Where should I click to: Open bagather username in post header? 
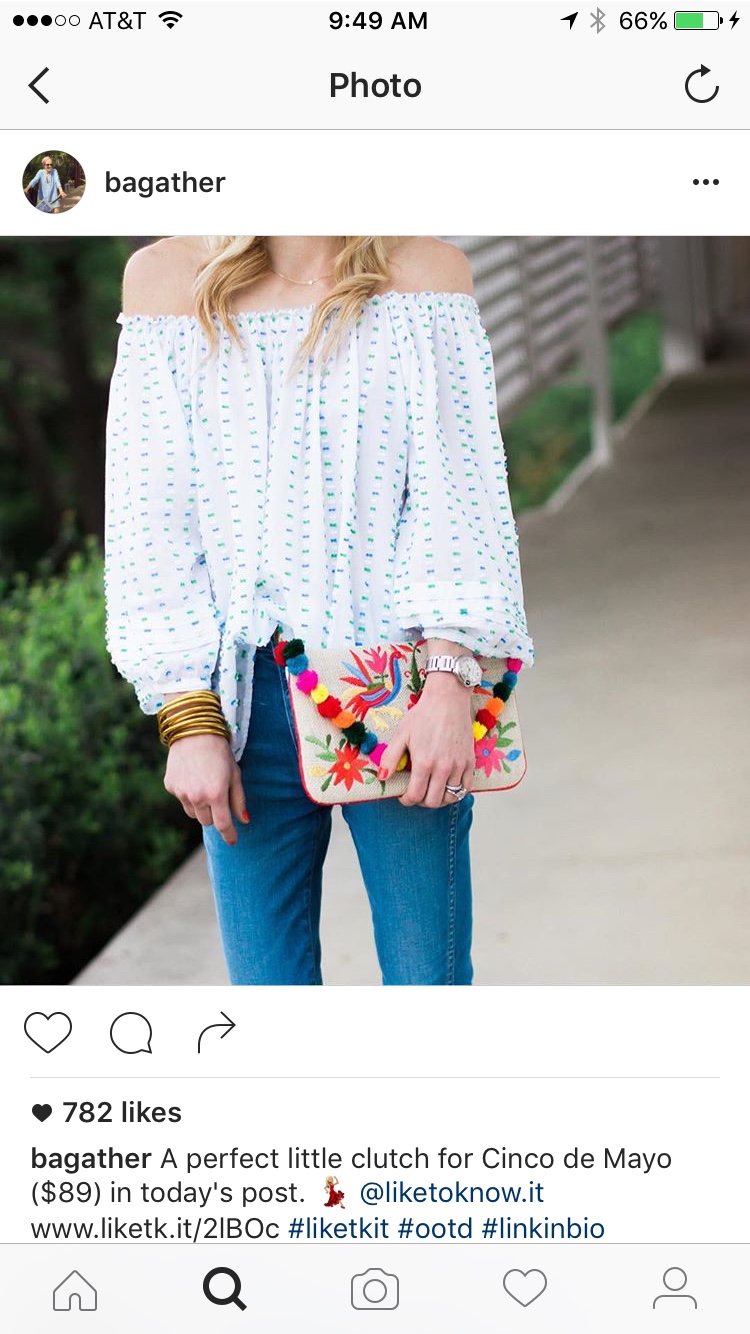click(x=165, y=182)
